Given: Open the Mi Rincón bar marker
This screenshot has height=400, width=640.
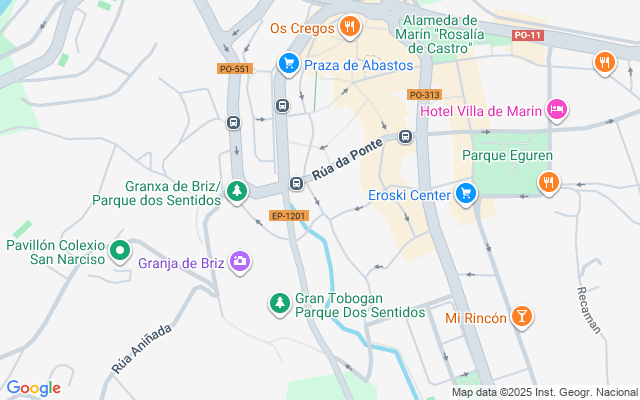Looking at the screenshot, I should pyautogui.click(x=522, y=317).
